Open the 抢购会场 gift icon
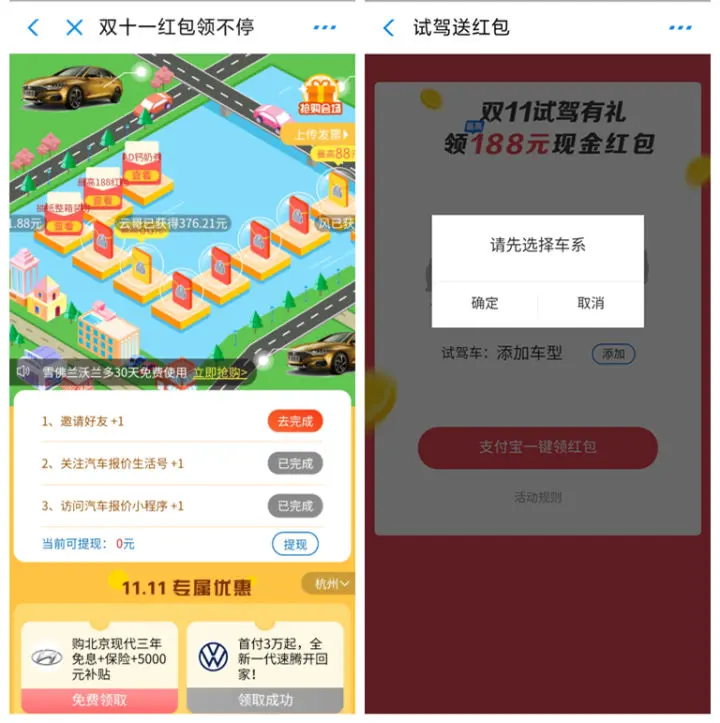Viewport: 720px width, 723px height. click(321, 98)
